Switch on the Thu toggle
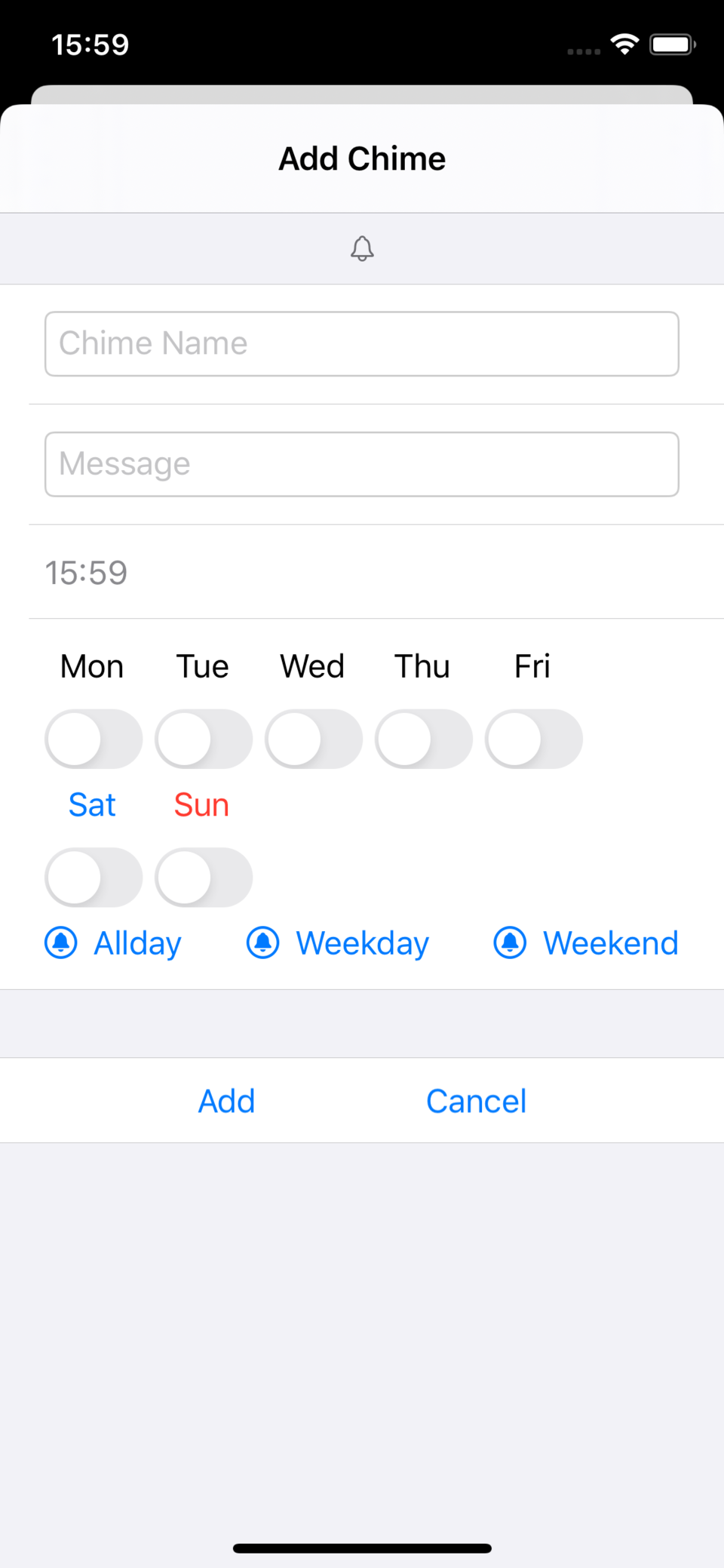The width and height of the screenshot is (724, 1568). pos(424,739)
